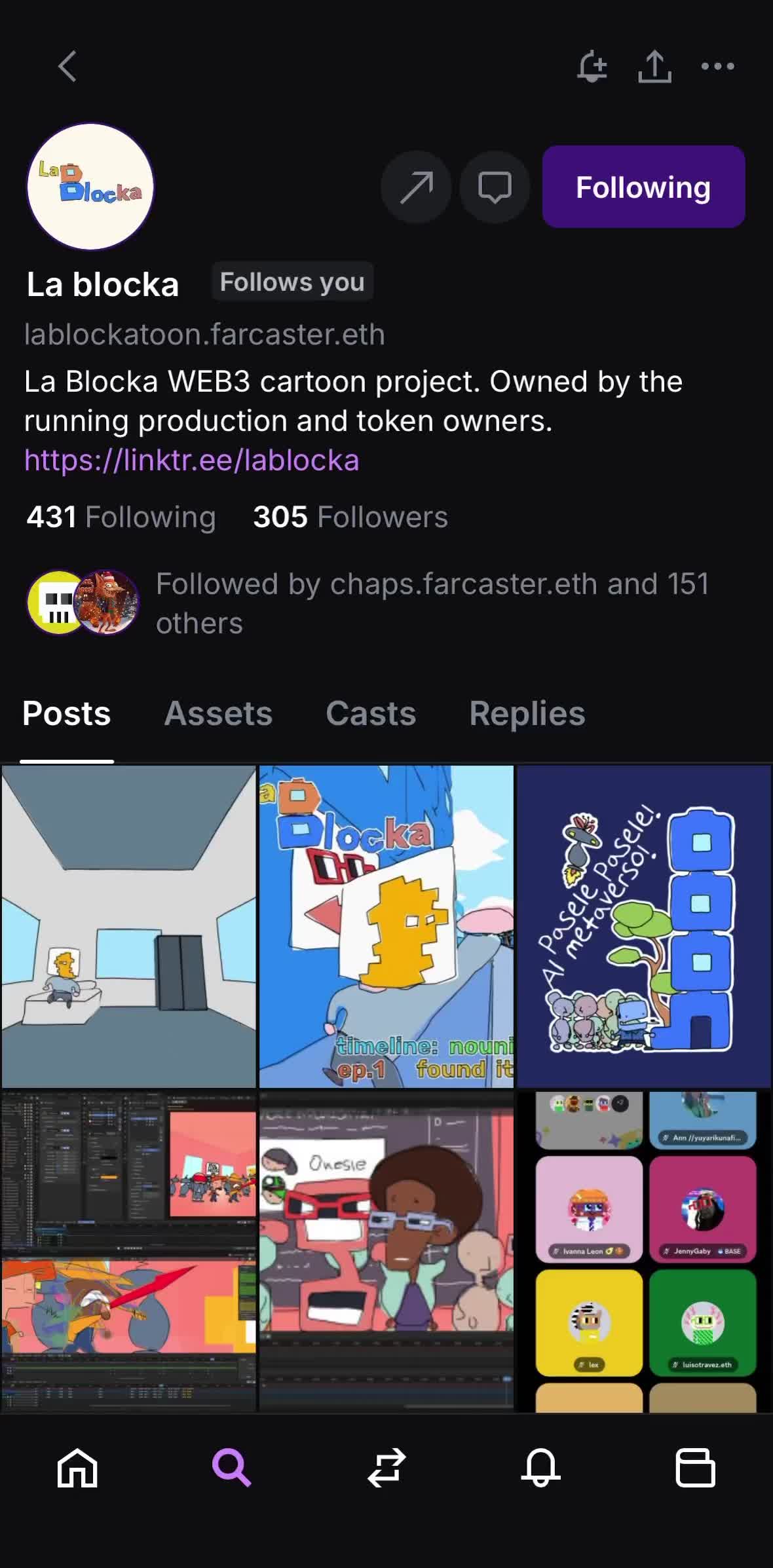Open the 'timeline: nouni ep.1' post

pyautogui.click(x=387, y=926)
